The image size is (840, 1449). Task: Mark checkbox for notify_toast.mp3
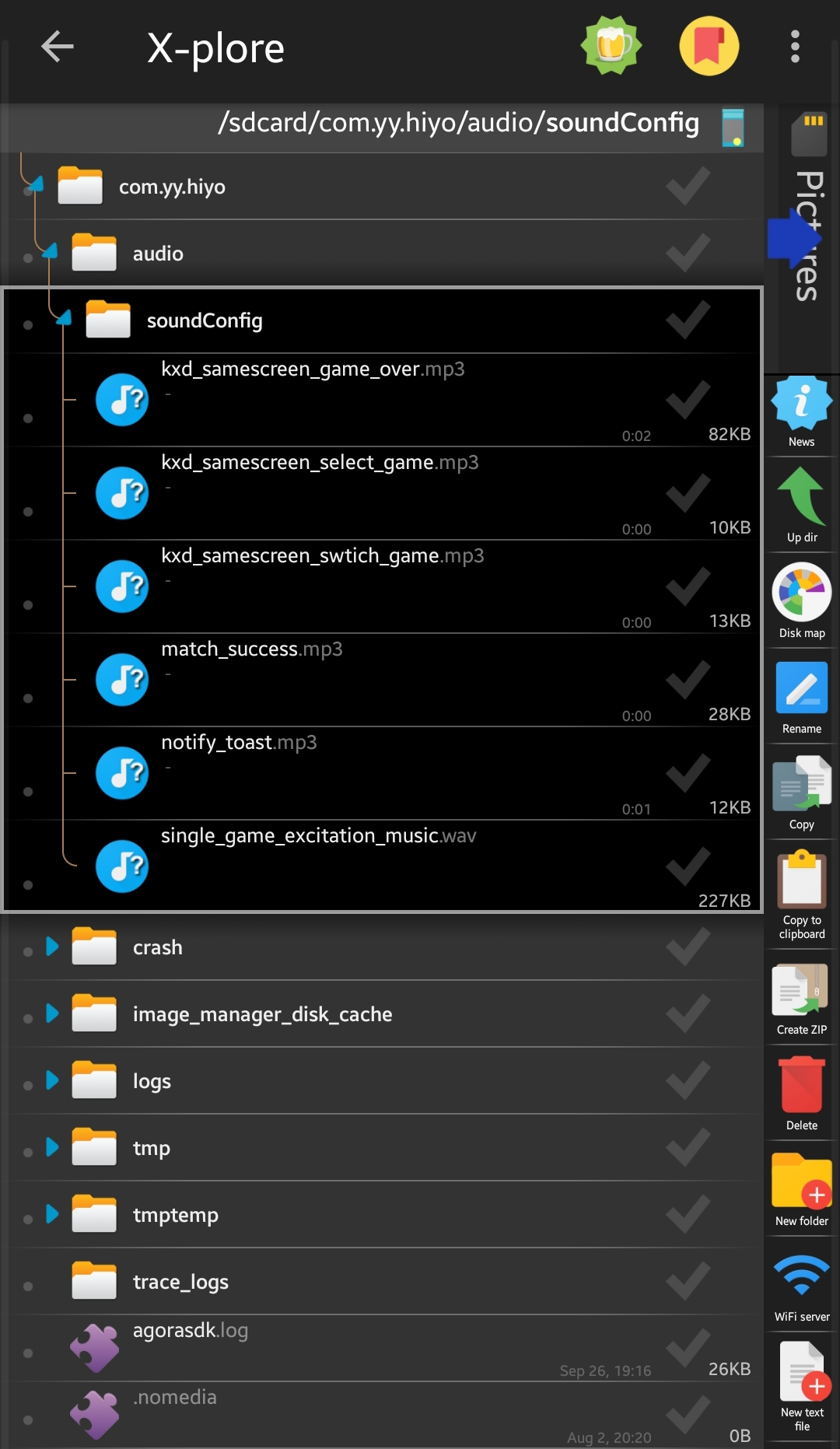pyautogui.click(x=688, y=773)
